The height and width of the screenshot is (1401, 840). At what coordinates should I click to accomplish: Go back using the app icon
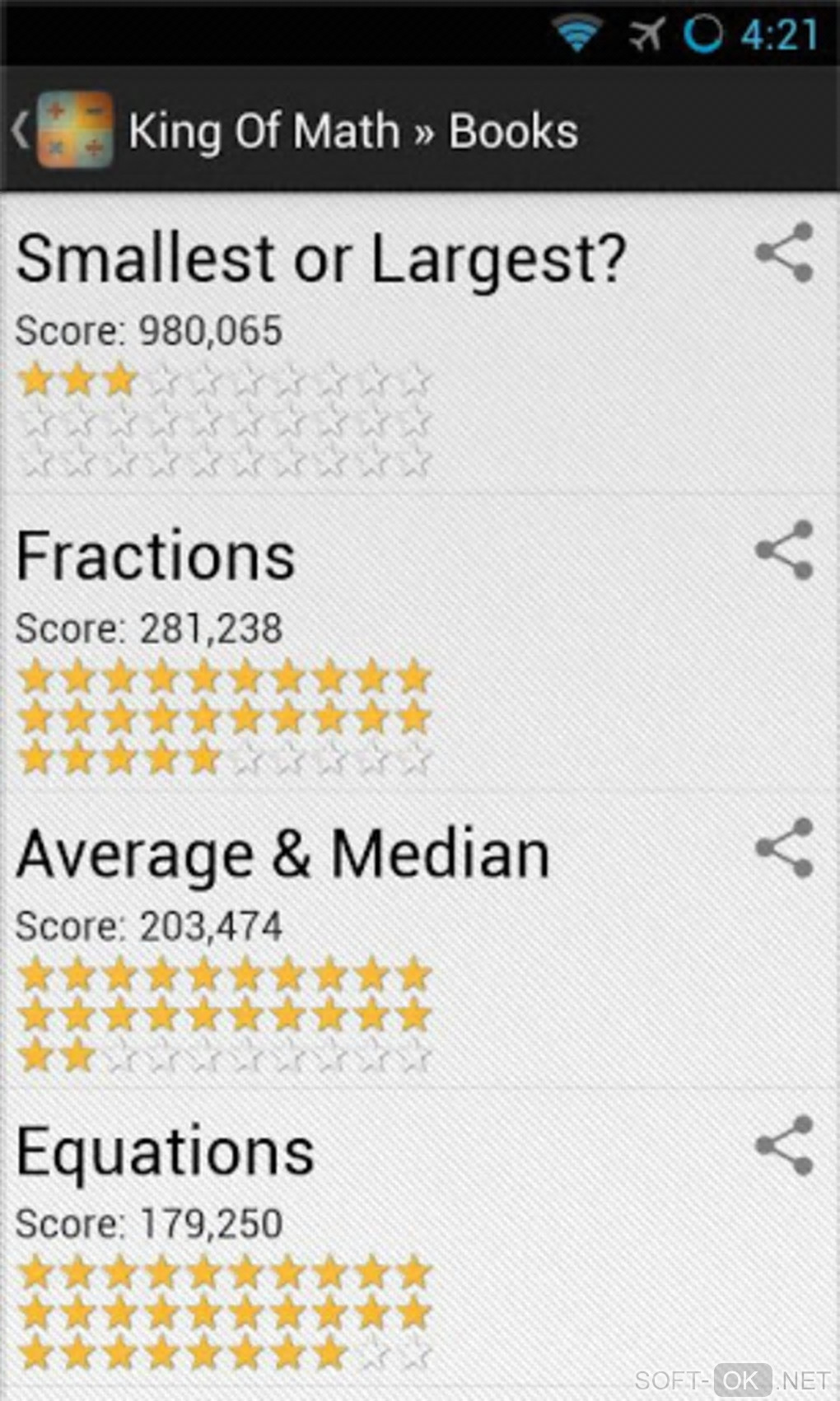point(64,130)
